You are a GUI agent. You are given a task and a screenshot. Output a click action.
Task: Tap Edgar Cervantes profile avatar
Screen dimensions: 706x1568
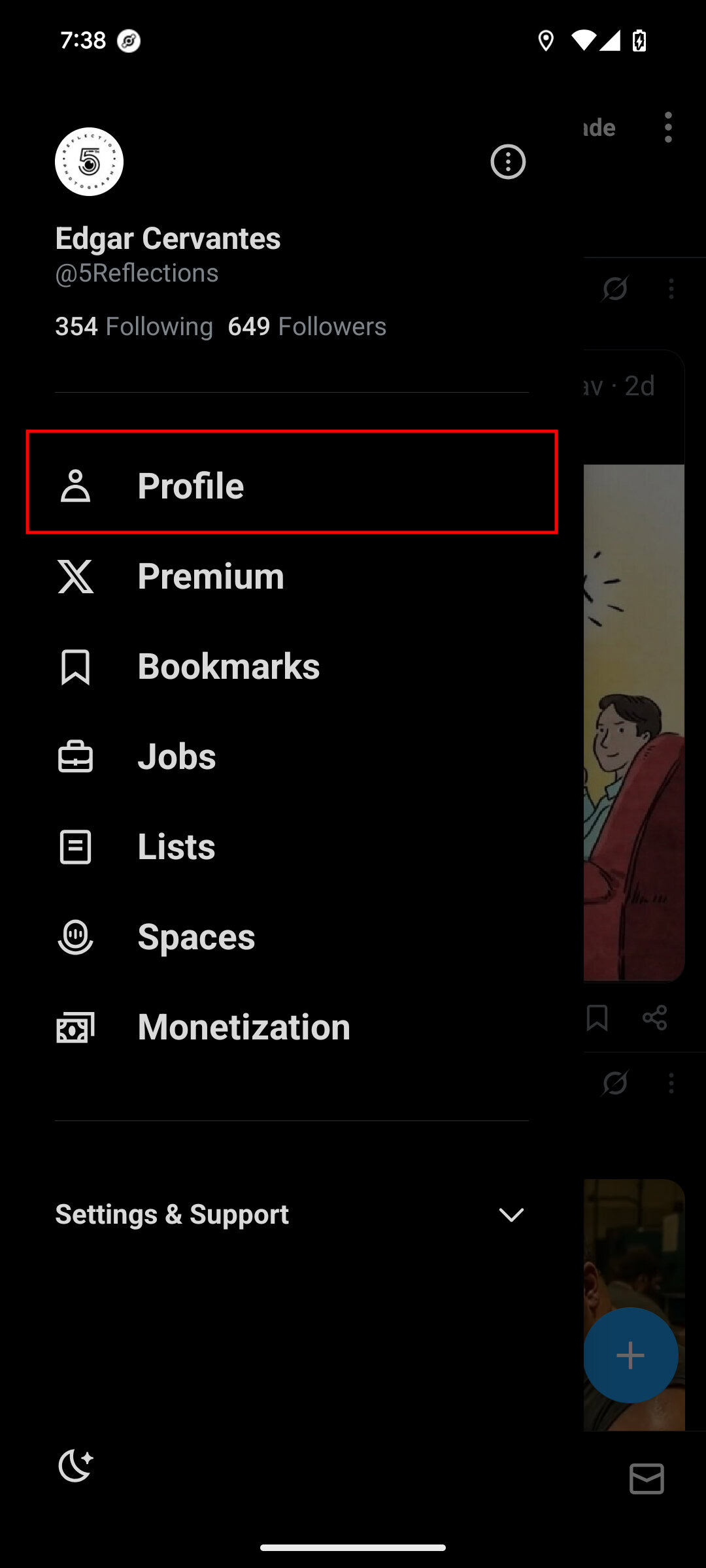click(x=89, y=161)
